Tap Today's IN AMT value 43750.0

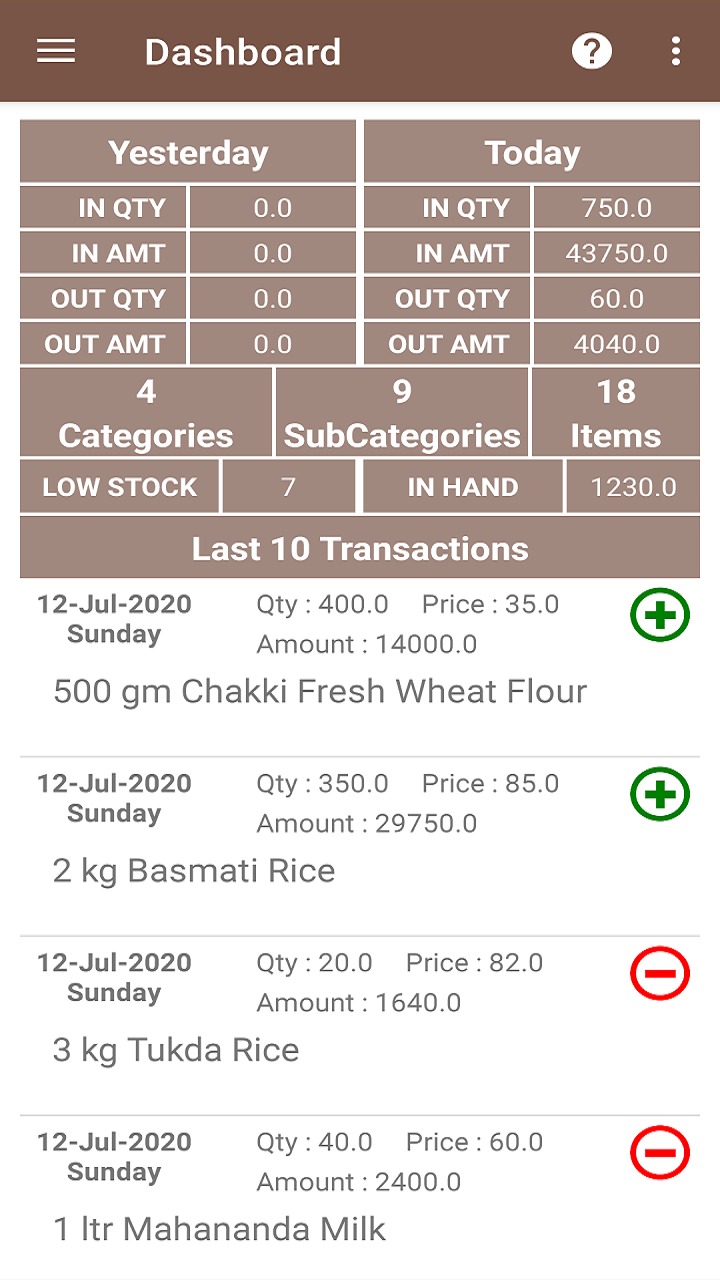click(616, 252)
